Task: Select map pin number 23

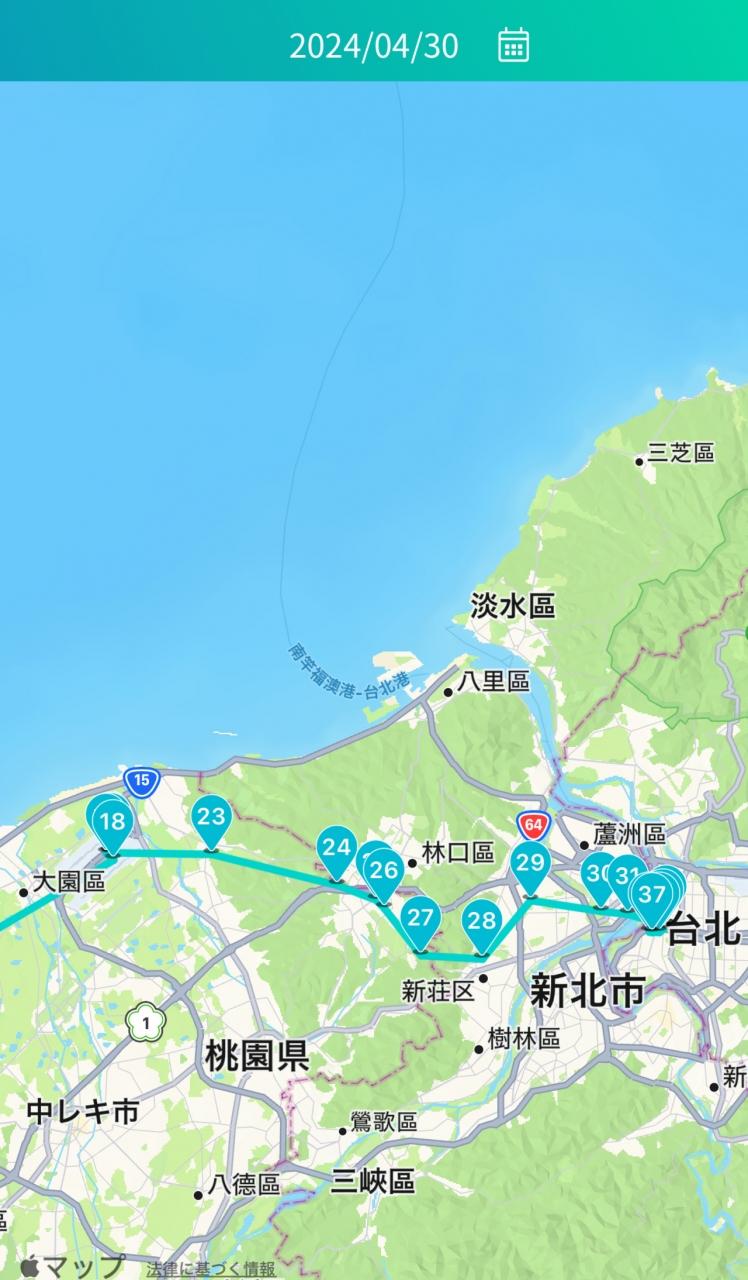Action: tap(211, 817)
